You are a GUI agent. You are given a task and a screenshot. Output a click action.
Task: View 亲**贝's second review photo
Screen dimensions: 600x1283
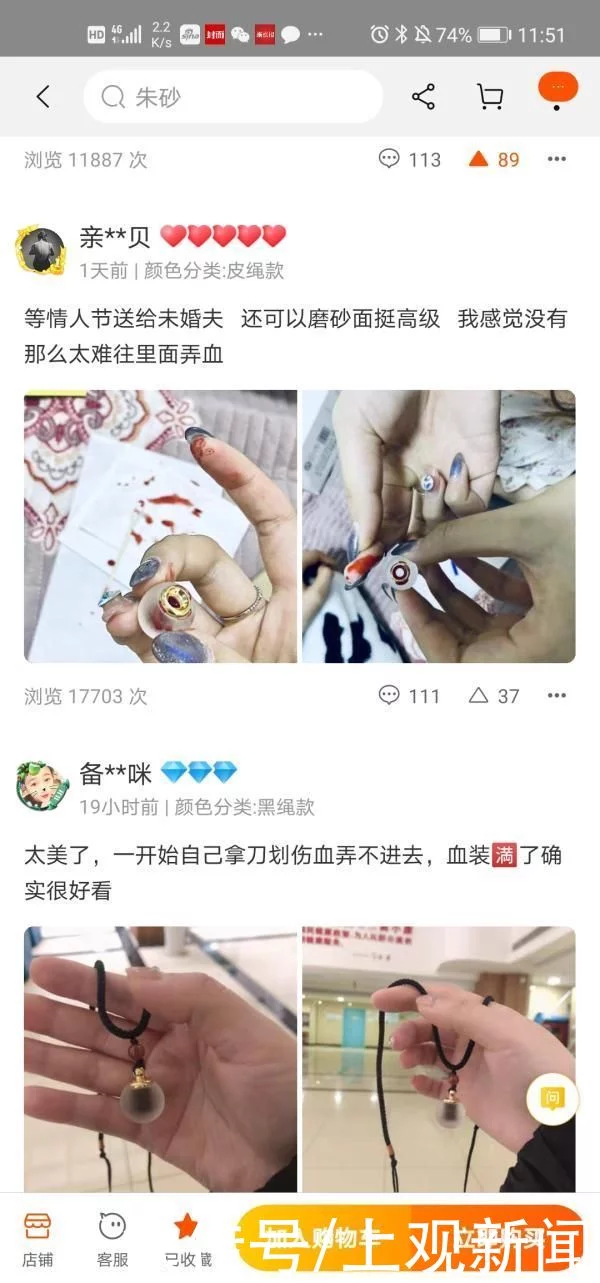439,526
